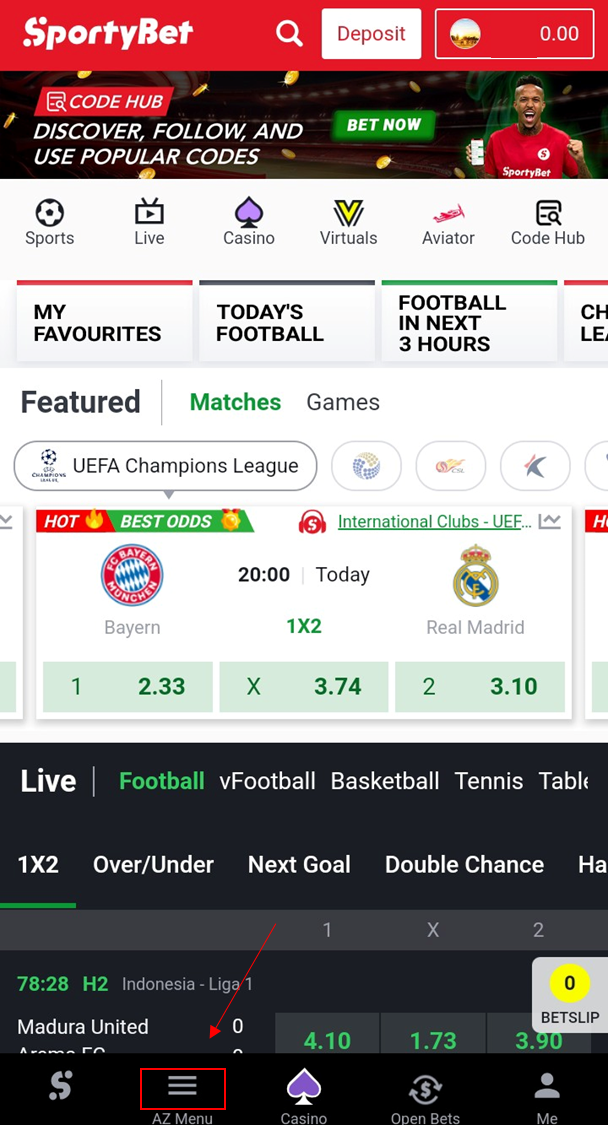
Task: Open the search icon in header
Action: coord(289,34)
